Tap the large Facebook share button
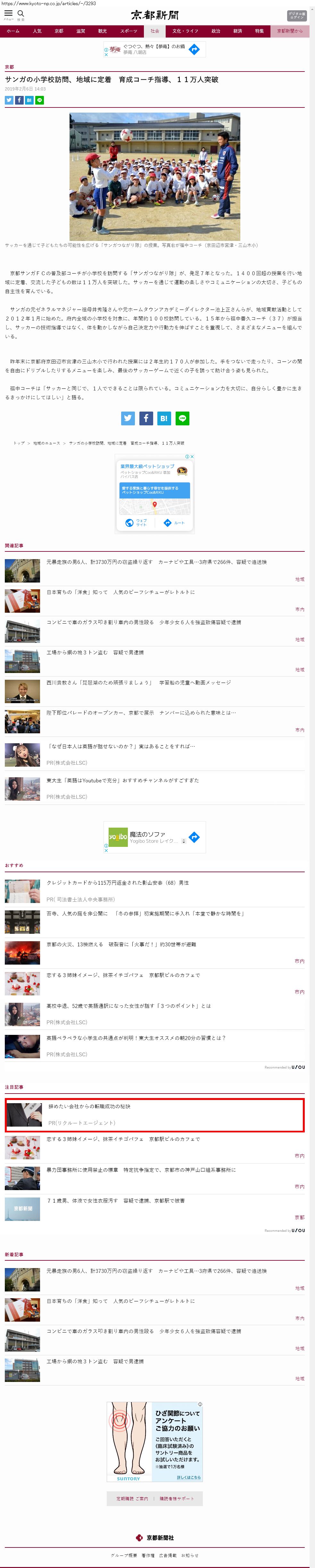 [x=146, y=418]
